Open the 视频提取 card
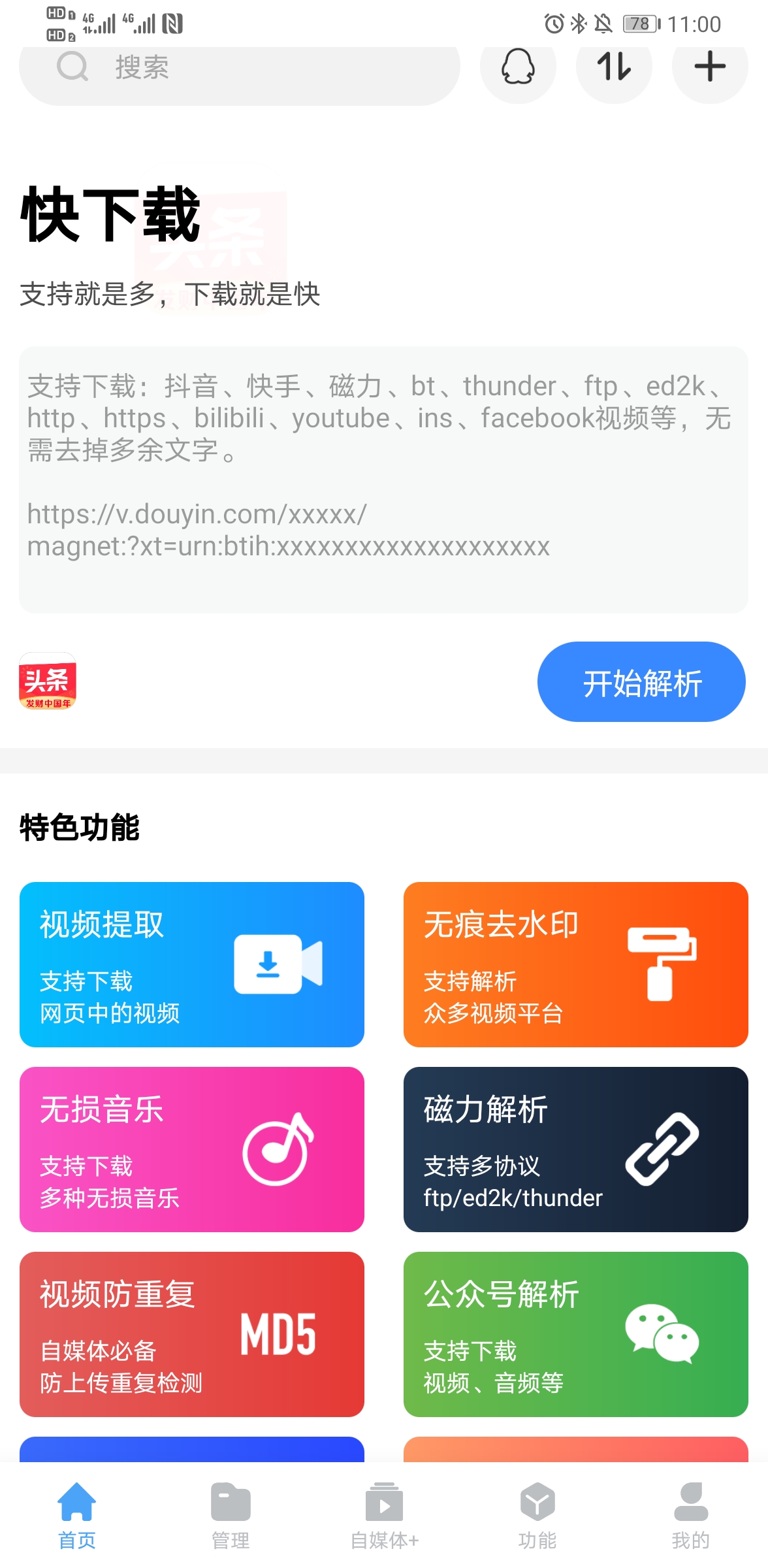Viewport: 768px width, 1568px height. coord(192,964)
